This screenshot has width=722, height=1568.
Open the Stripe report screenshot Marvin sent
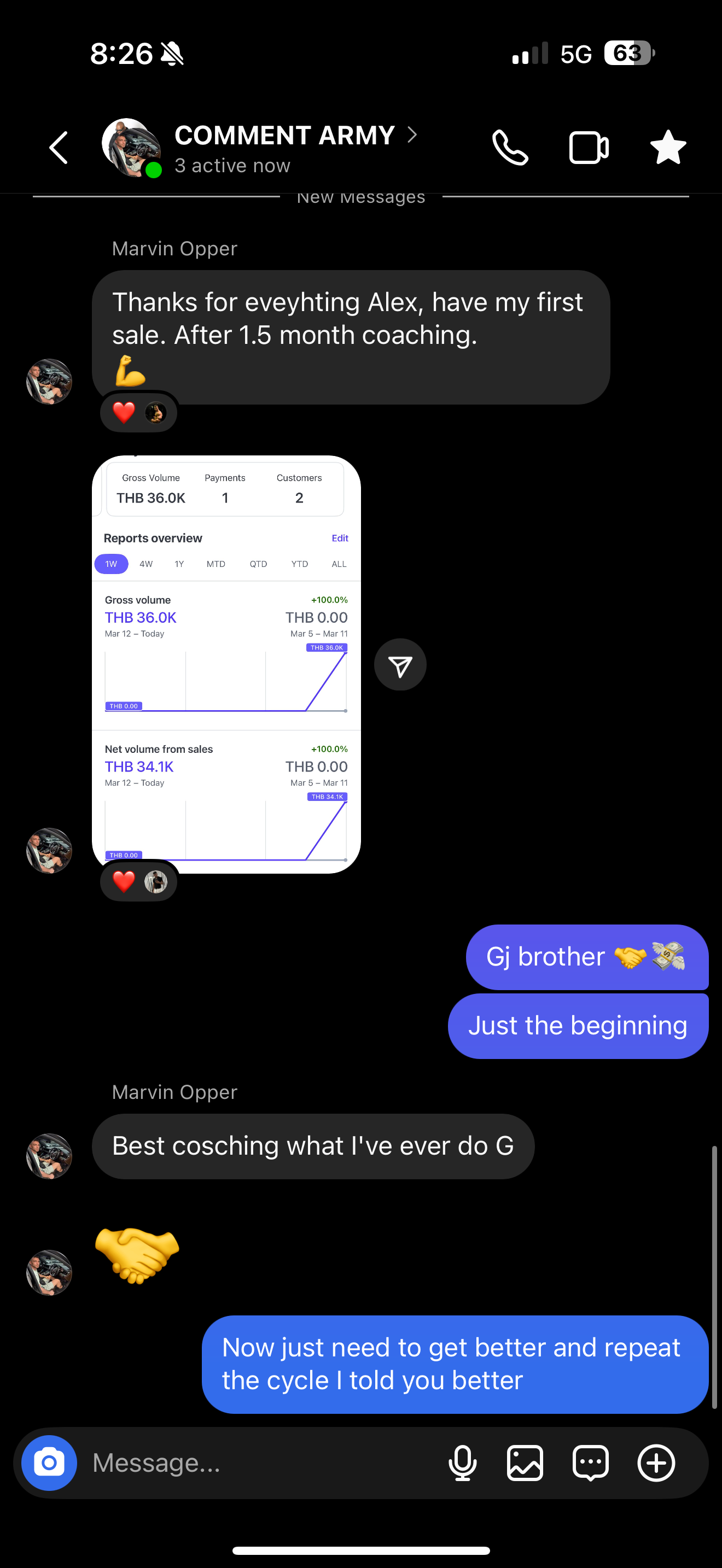[226, 664]
